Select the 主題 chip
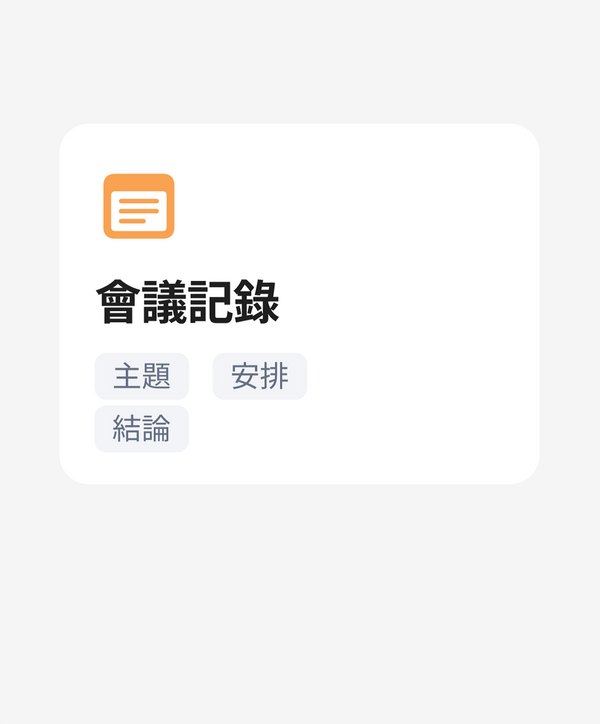 [x=142, y=376]
